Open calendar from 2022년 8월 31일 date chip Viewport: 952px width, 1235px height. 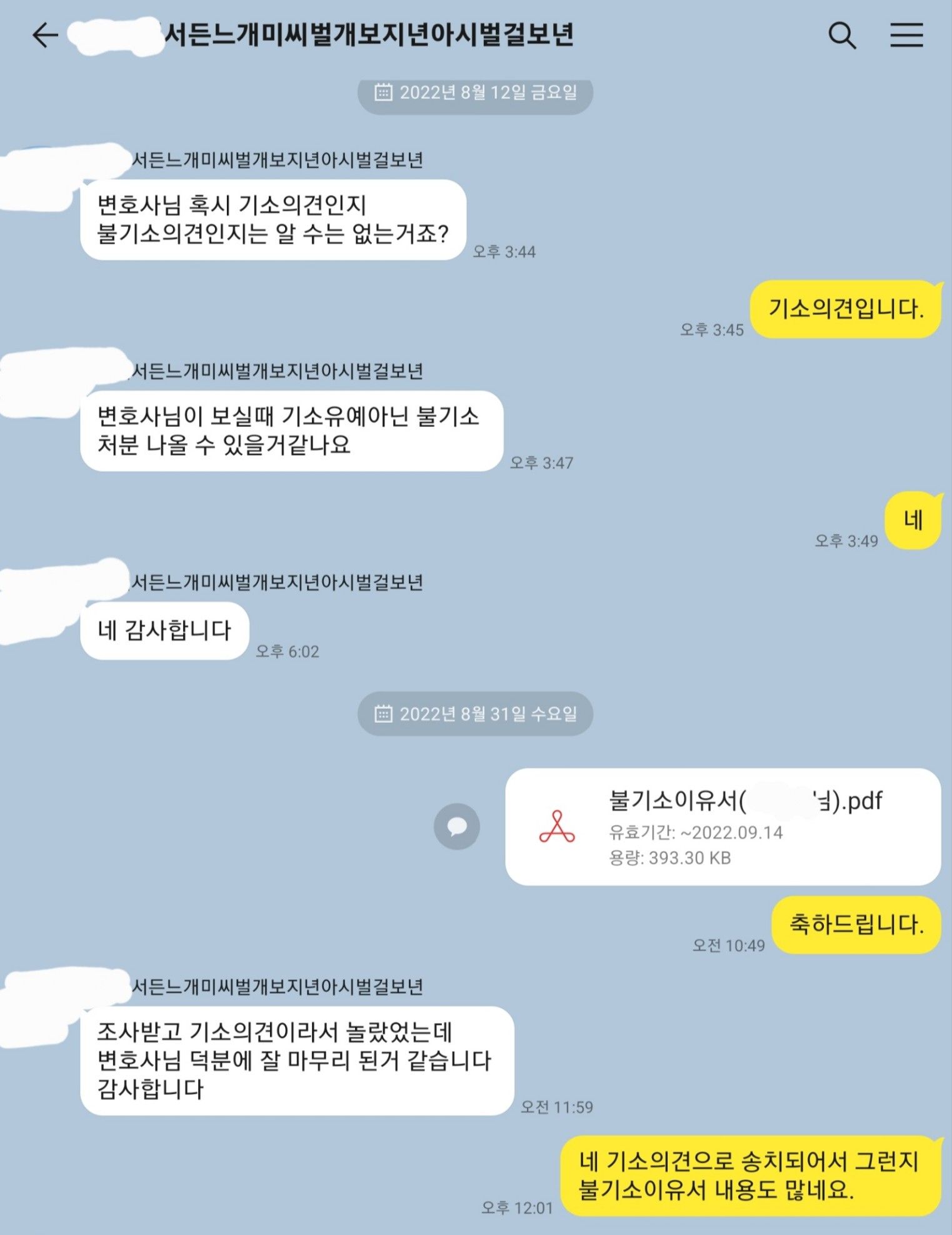click(475, 714)
